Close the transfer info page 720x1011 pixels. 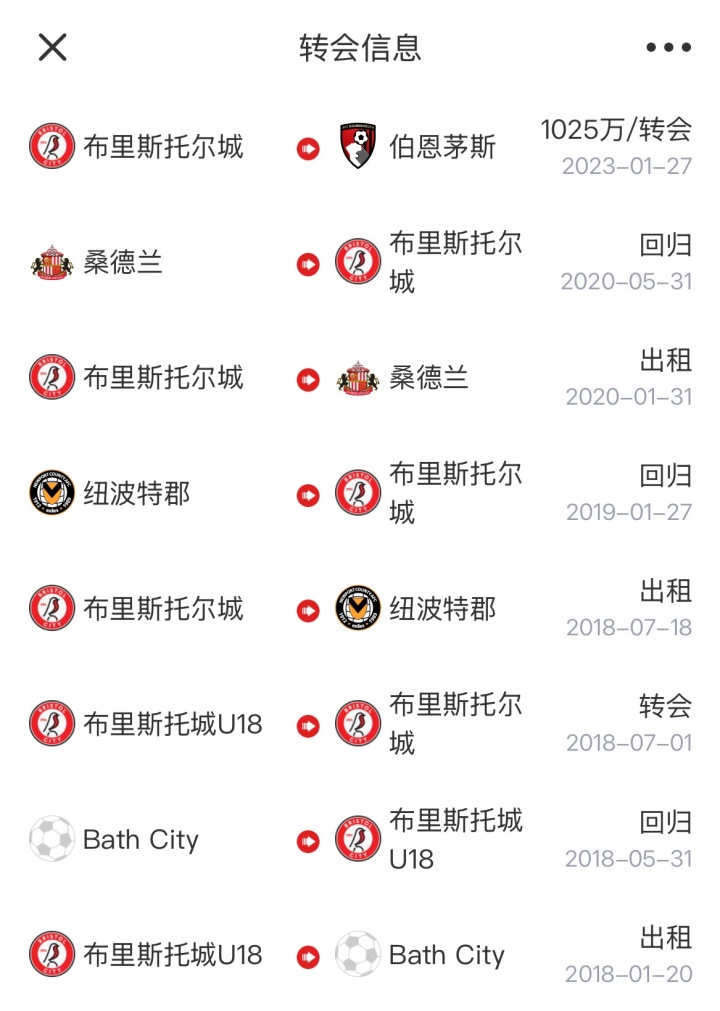click(52, 47)
